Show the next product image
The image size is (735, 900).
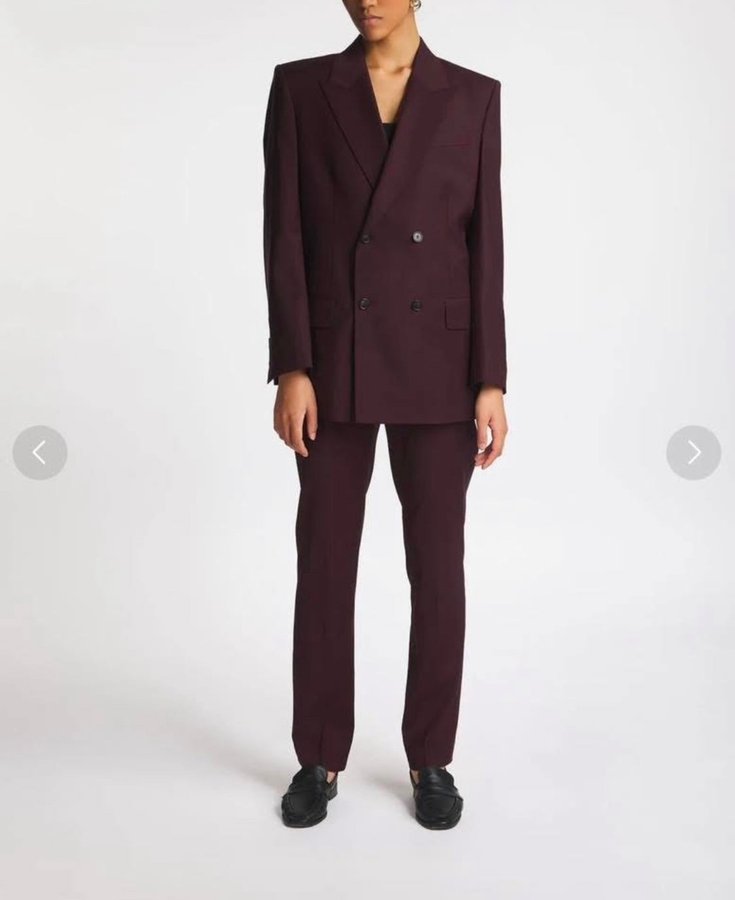coord(693,453)
